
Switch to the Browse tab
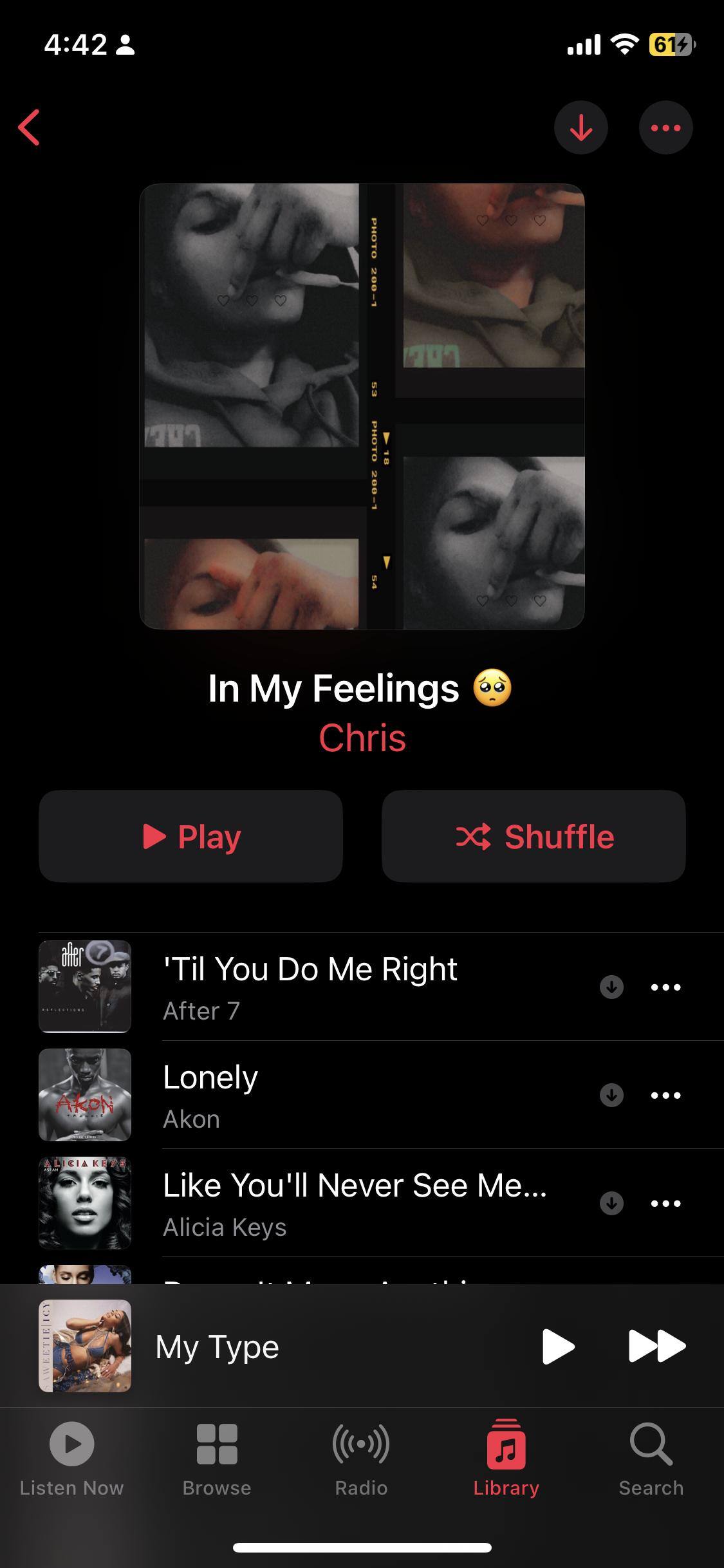(x=217, y=1459)
